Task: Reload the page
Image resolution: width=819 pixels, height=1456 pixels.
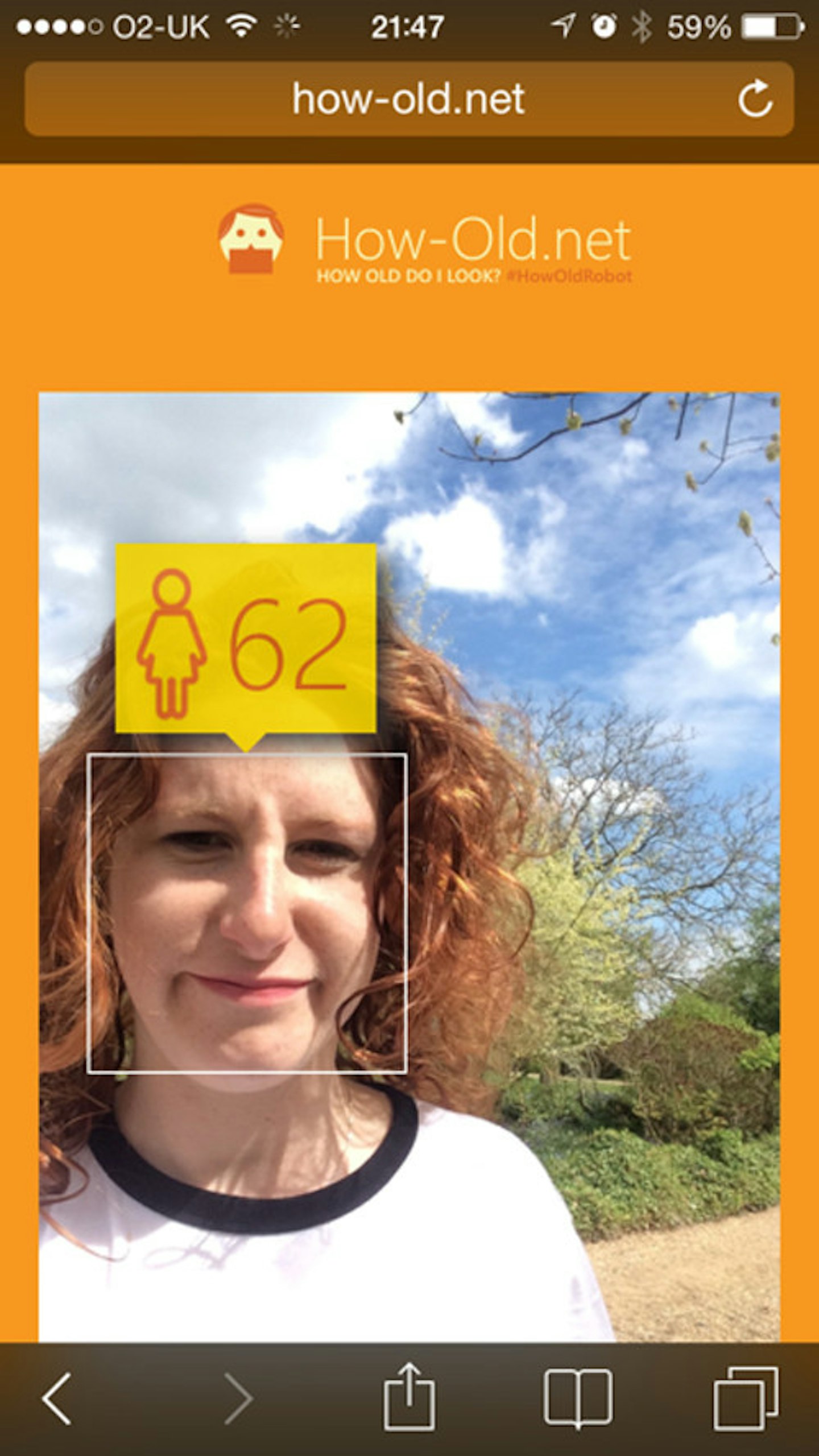Action: coord(755,99)
